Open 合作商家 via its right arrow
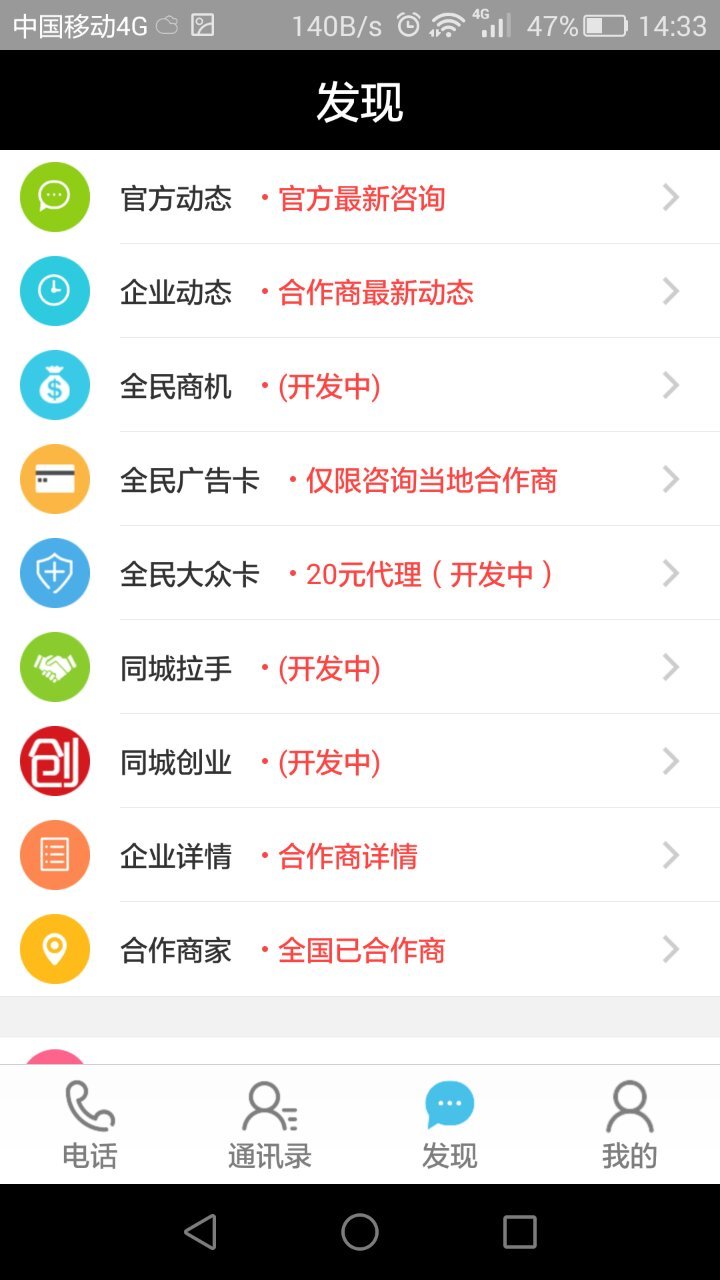 point(670,949)
